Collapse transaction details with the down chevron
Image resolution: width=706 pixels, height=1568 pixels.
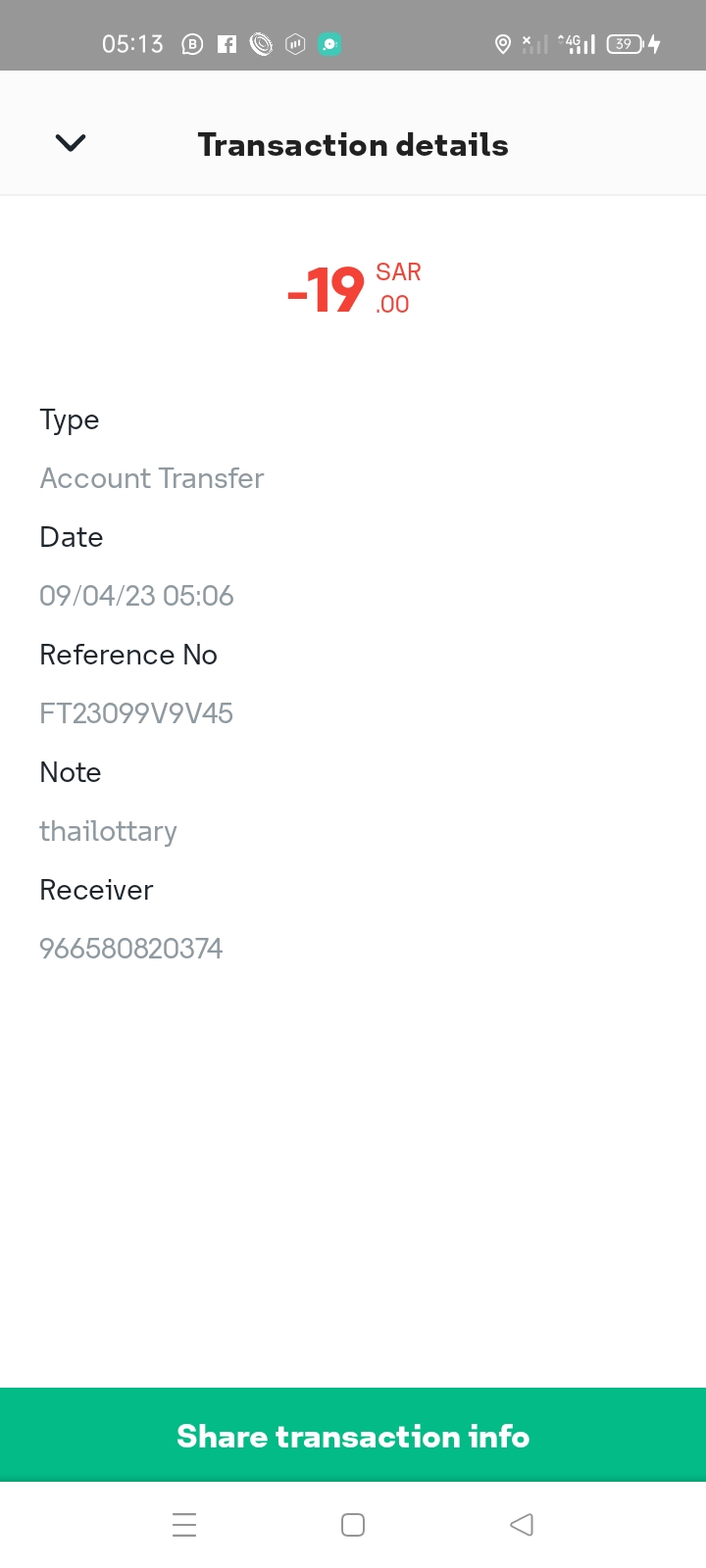point(71,144)
